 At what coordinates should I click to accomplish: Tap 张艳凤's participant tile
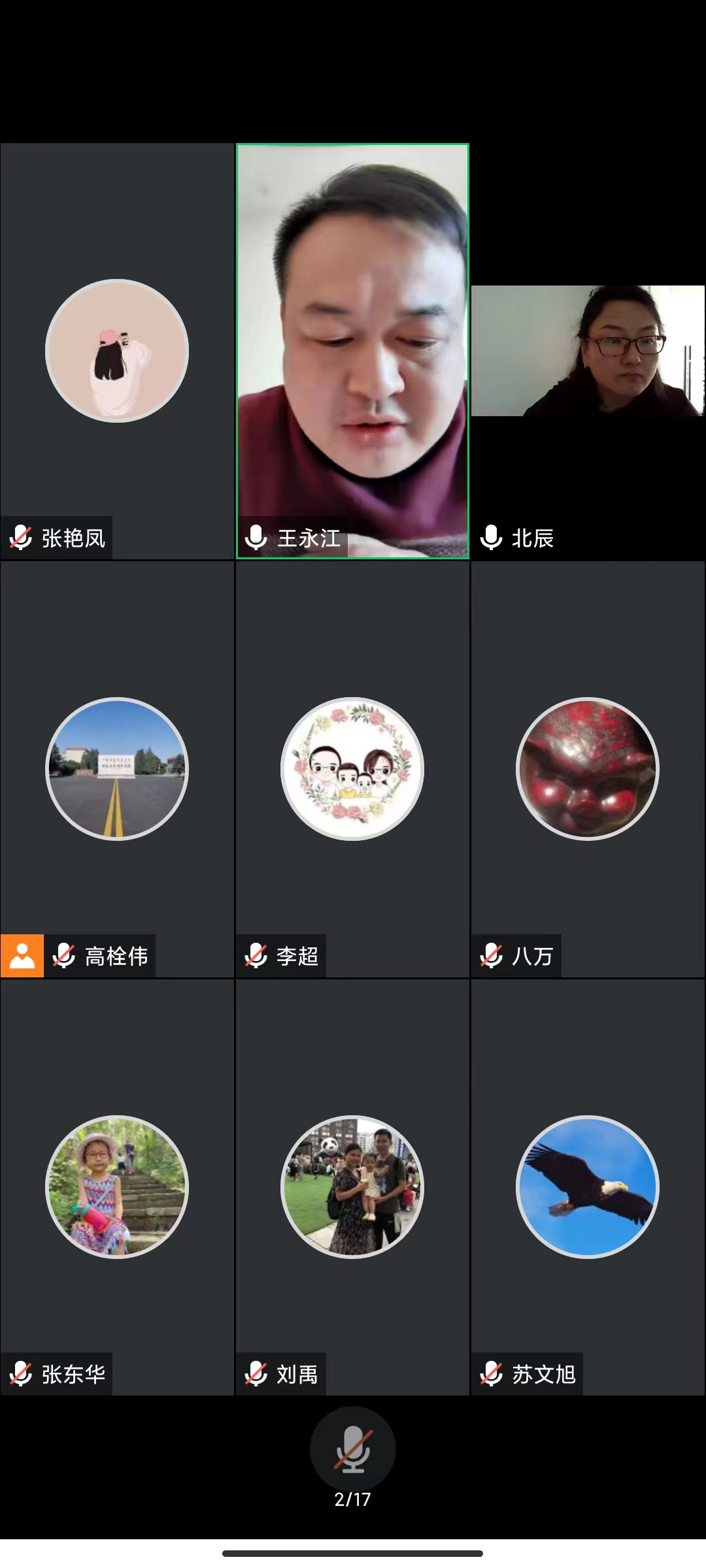(x=117, y=351)
